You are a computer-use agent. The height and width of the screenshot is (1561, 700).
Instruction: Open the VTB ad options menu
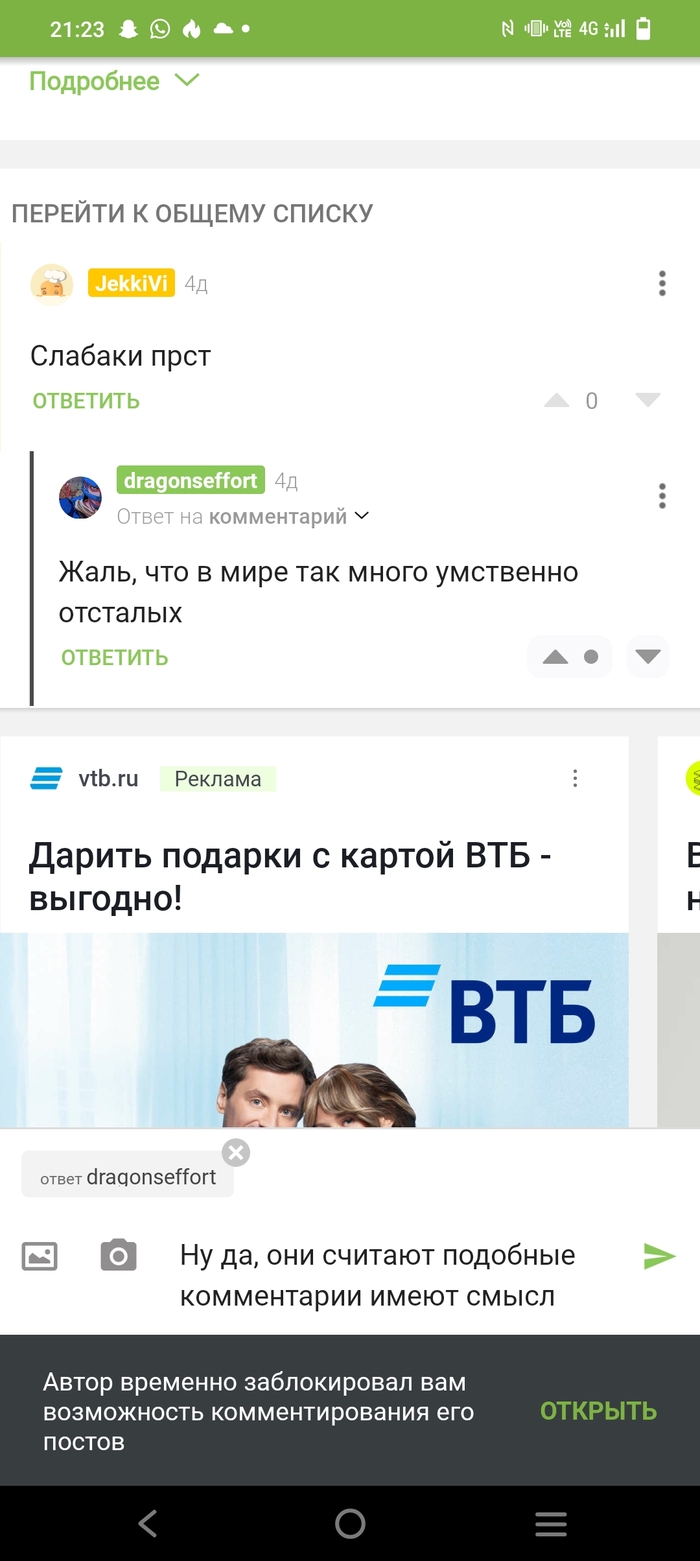point(575,779)
